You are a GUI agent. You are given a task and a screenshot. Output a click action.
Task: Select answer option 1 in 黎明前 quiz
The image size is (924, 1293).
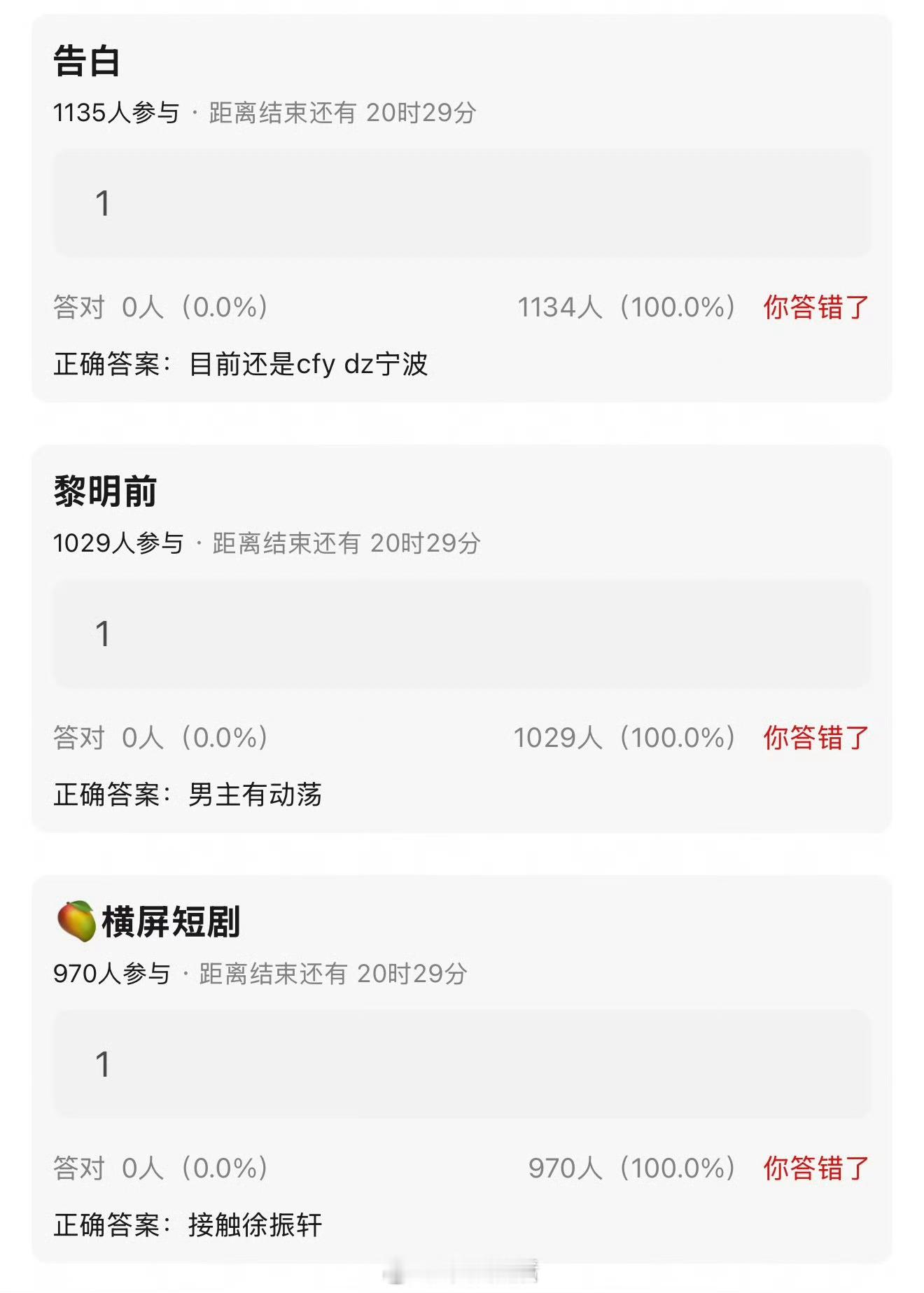click(x=462, y=634)
